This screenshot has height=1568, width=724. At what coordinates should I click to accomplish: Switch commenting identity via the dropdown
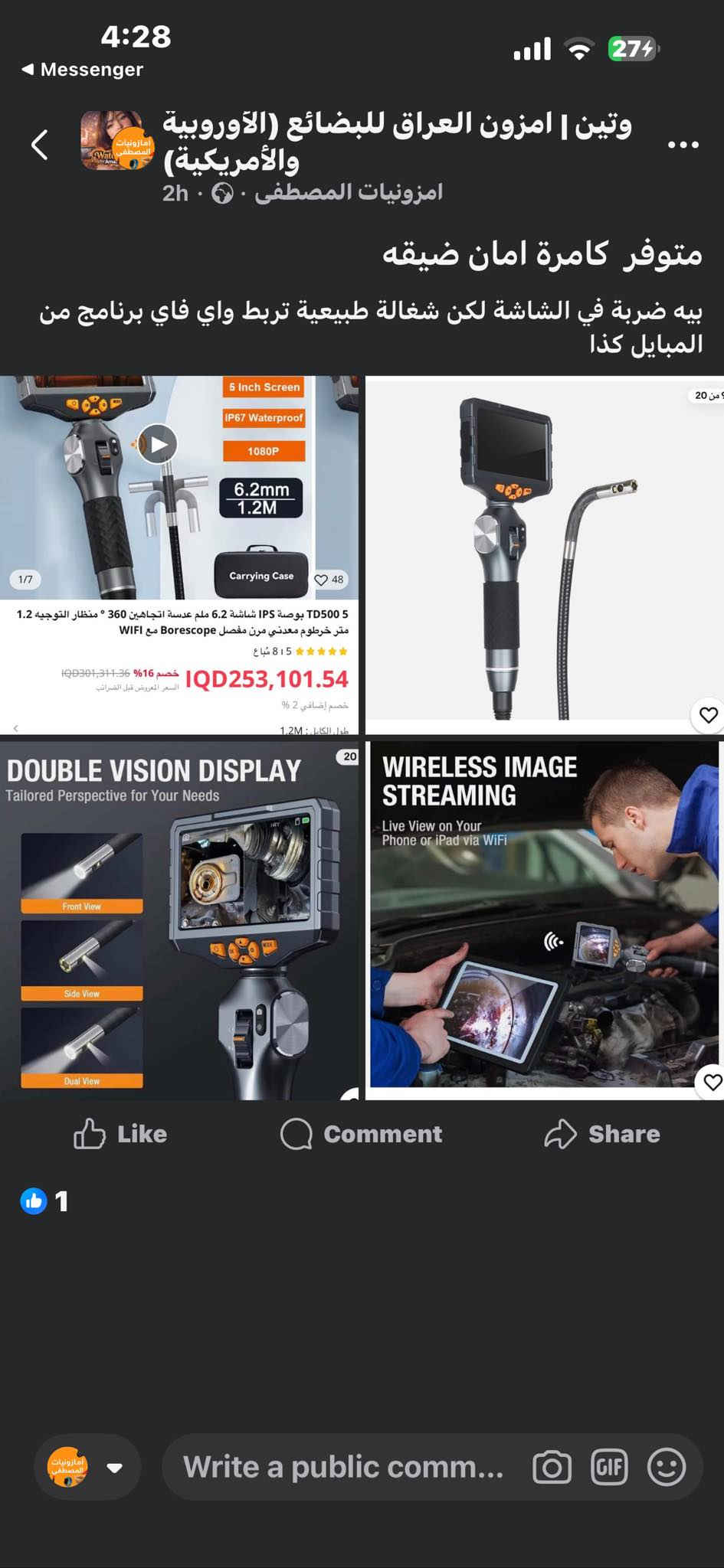coord(114,1468)
